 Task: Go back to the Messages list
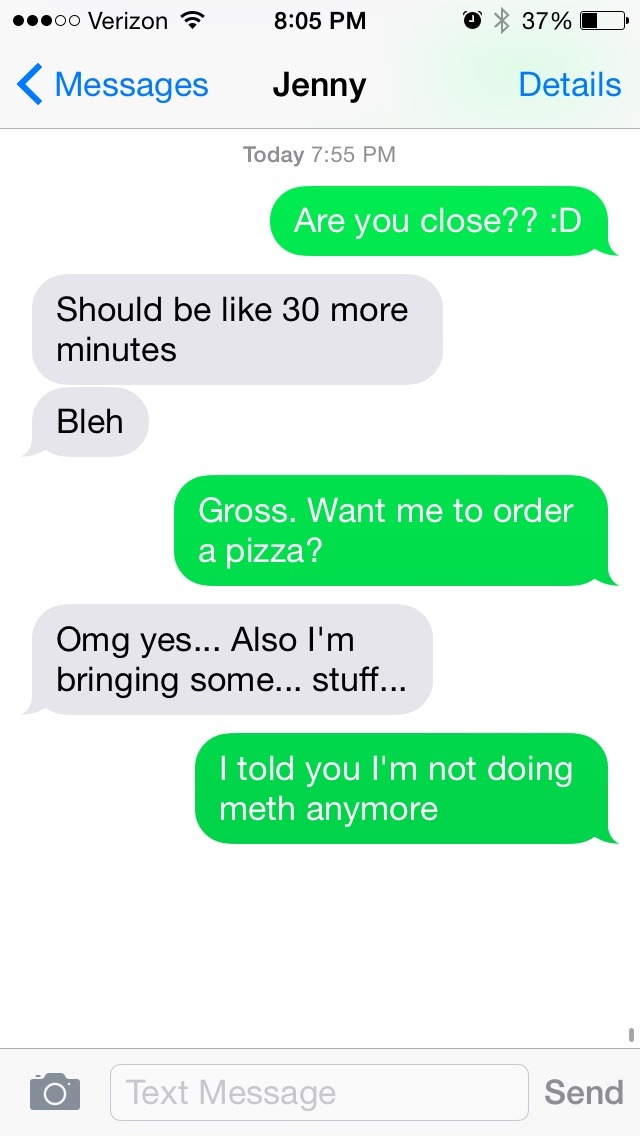pyautogui.click(x=112, y=85)
